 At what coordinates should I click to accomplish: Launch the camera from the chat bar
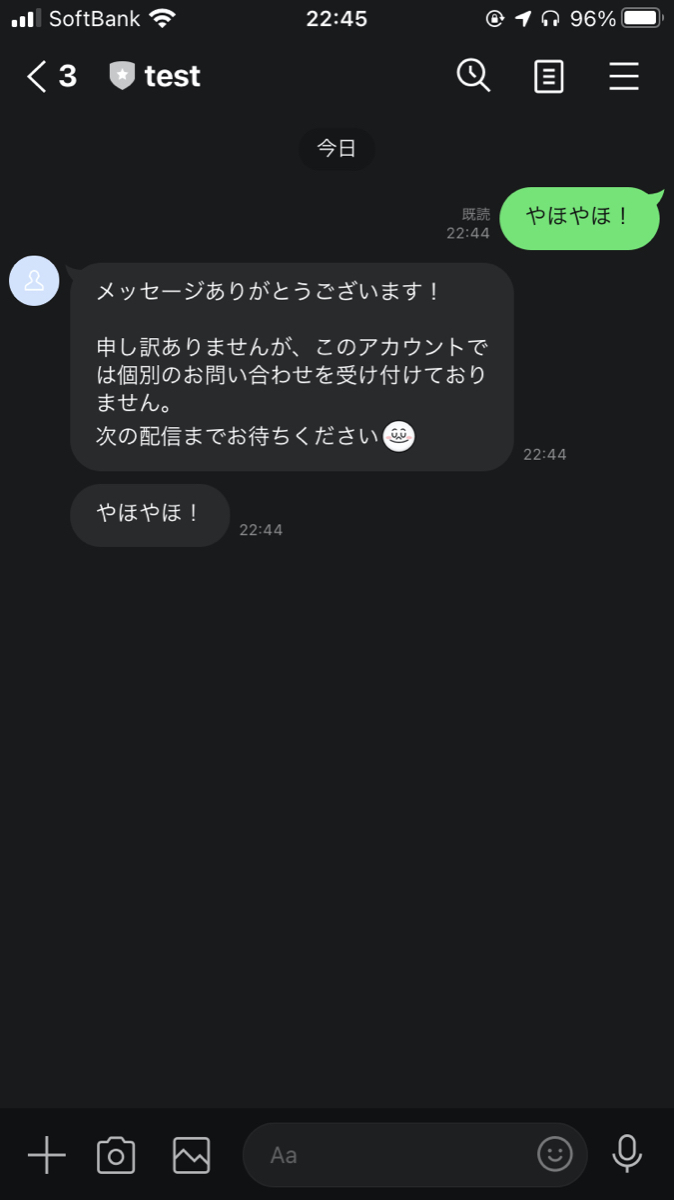[x=116, y=1155]
